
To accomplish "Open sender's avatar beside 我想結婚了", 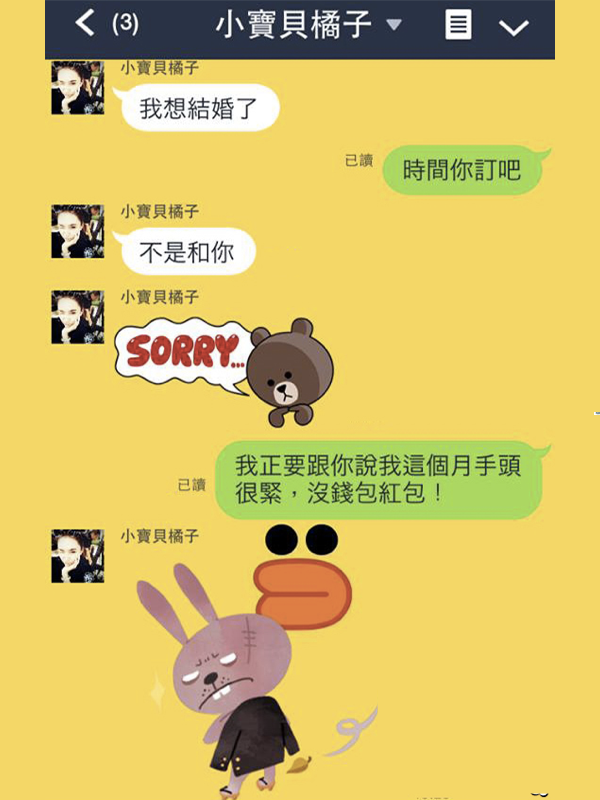I will tap(78, 88).
